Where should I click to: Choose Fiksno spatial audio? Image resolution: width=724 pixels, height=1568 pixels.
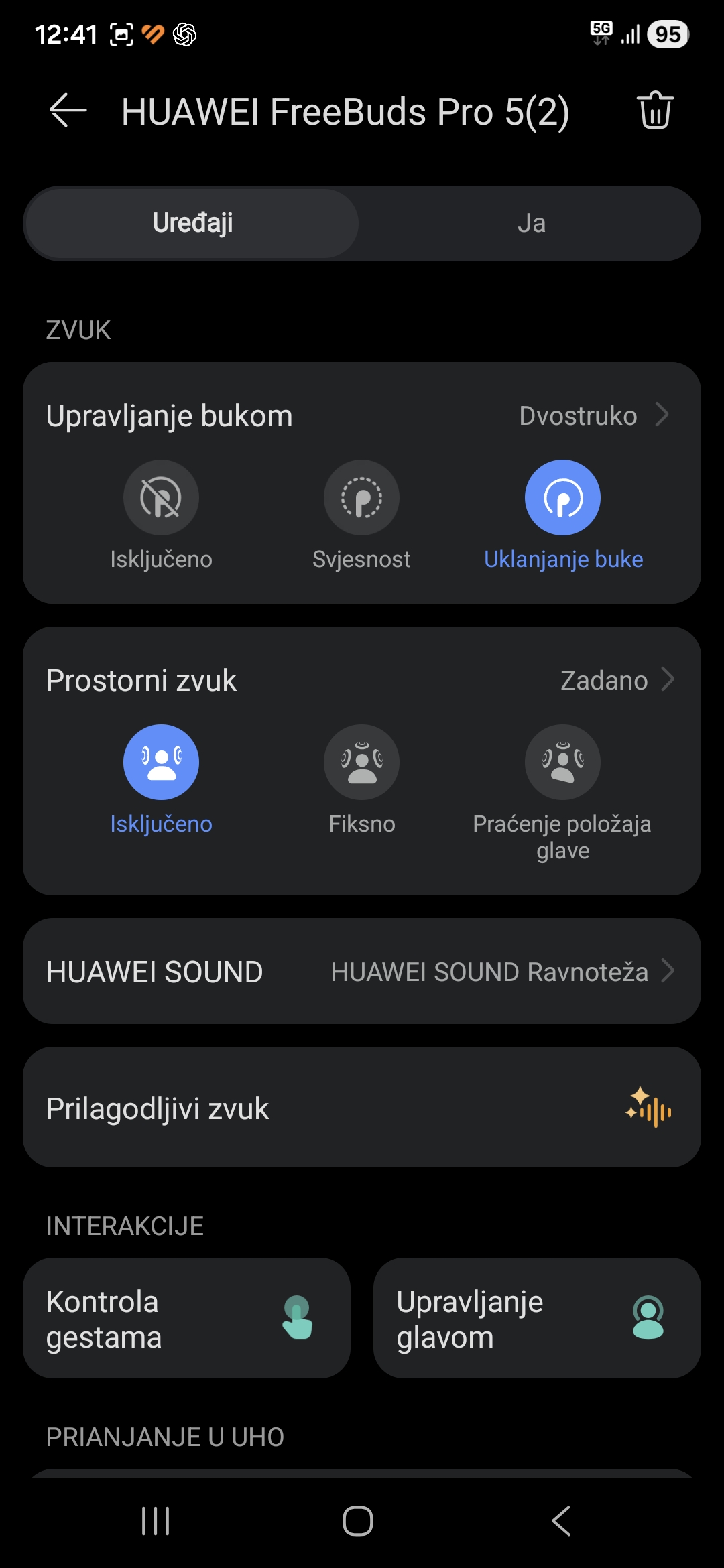361,763
